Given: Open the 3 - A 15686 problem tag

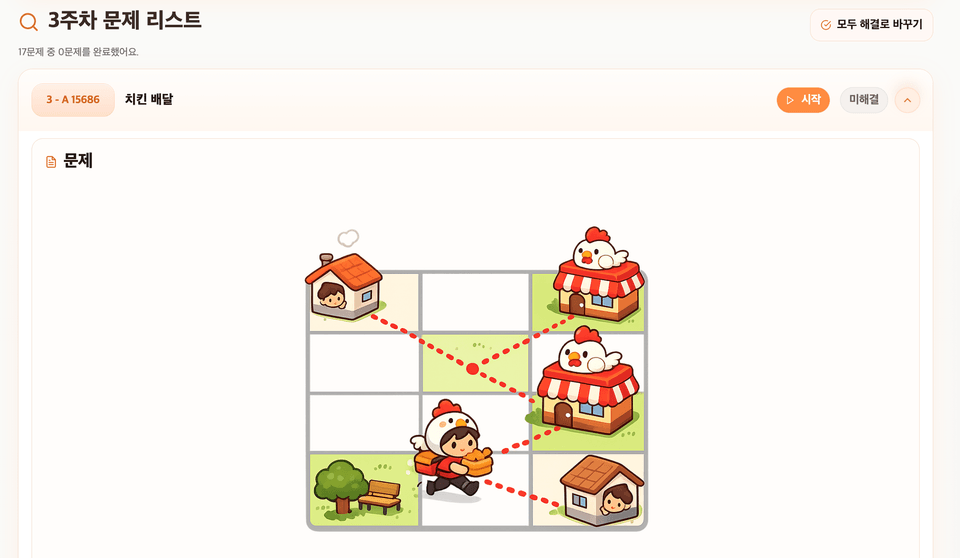Looking at the screenshot, I should click(x=73, y=100).
